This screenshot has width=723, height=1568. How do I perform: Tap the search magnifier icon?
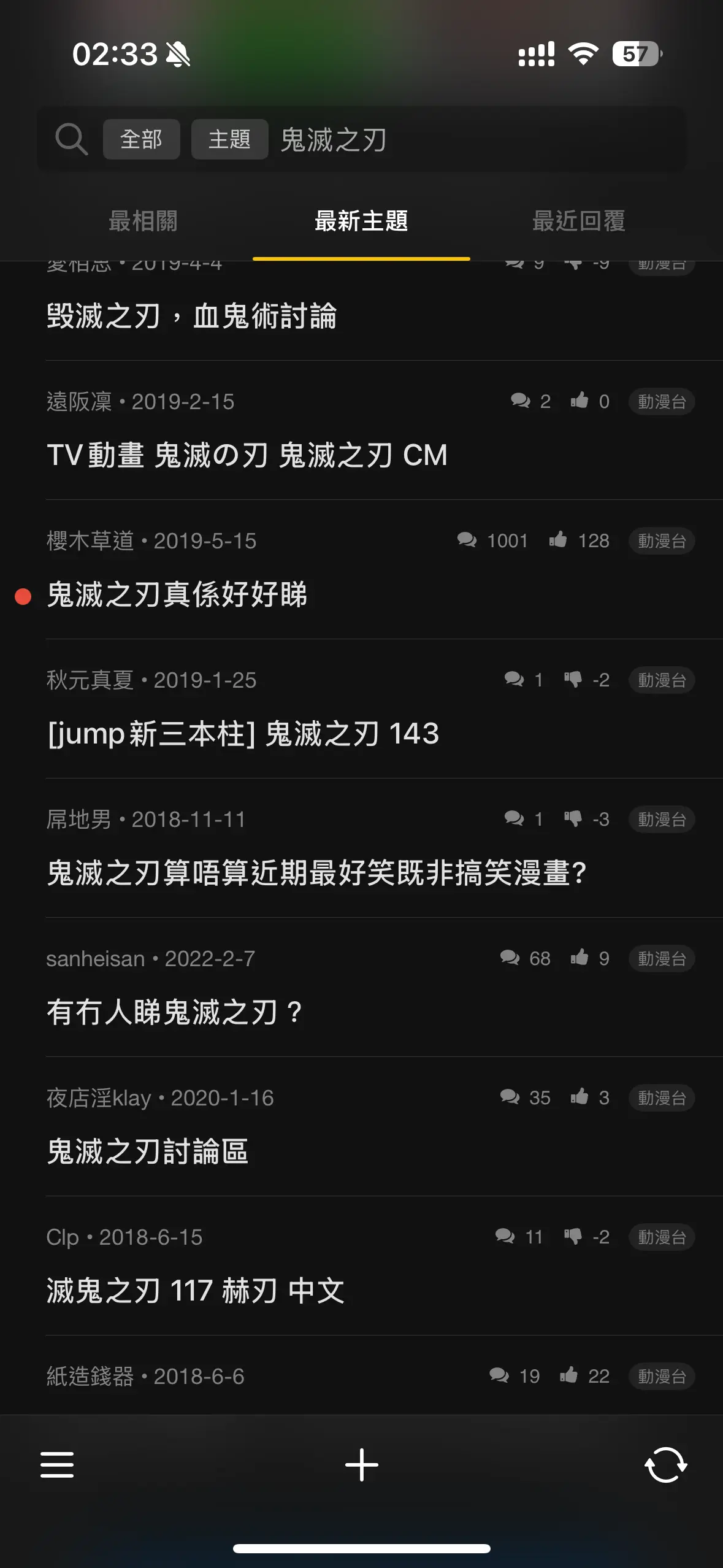(71, 139)
